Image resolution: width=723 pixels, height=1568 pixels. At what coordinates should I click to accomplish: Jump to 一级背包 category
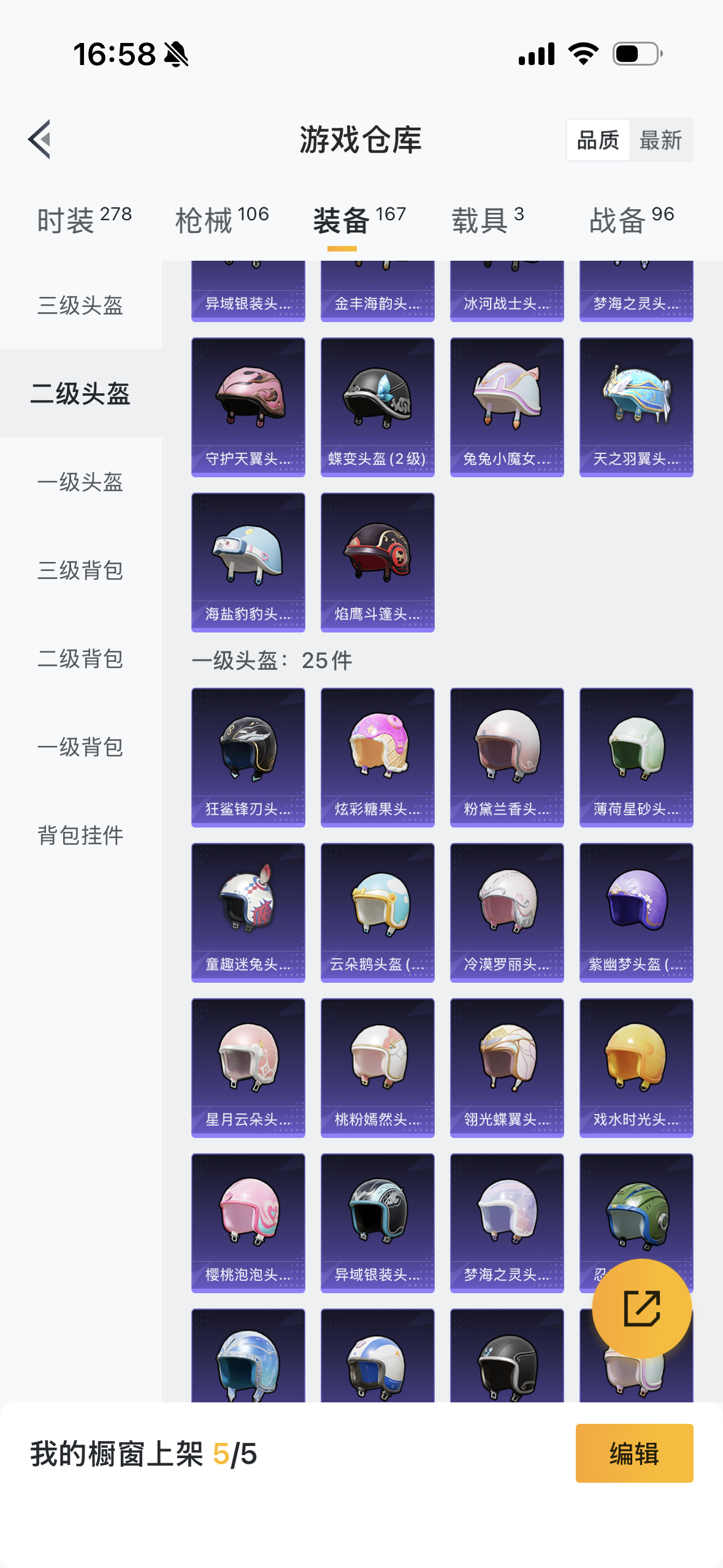[80, 747]
